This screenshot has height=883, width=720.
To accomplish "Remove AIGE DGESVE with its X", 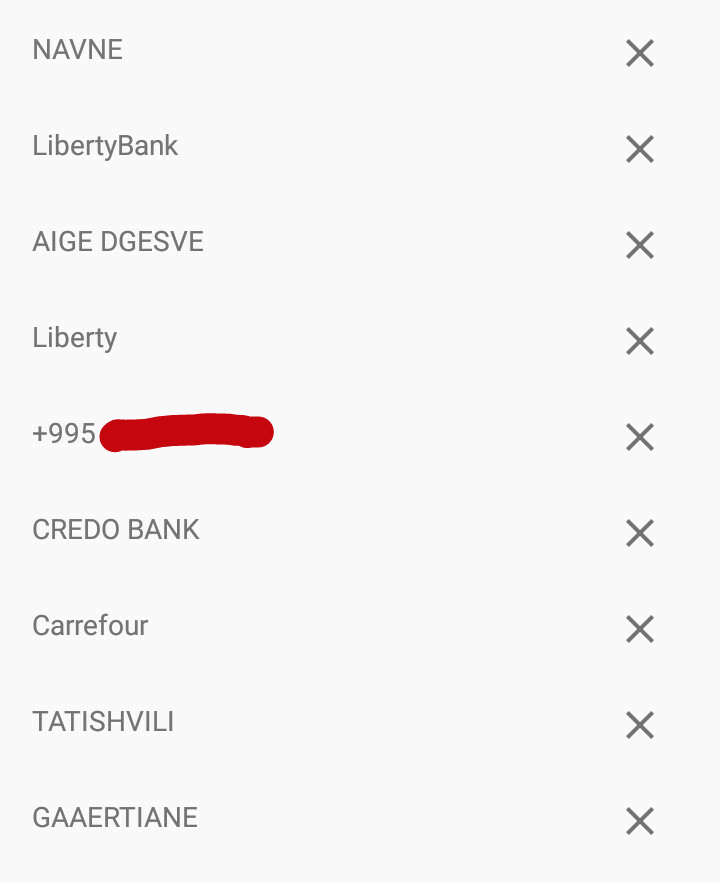I will click(639, 246).
